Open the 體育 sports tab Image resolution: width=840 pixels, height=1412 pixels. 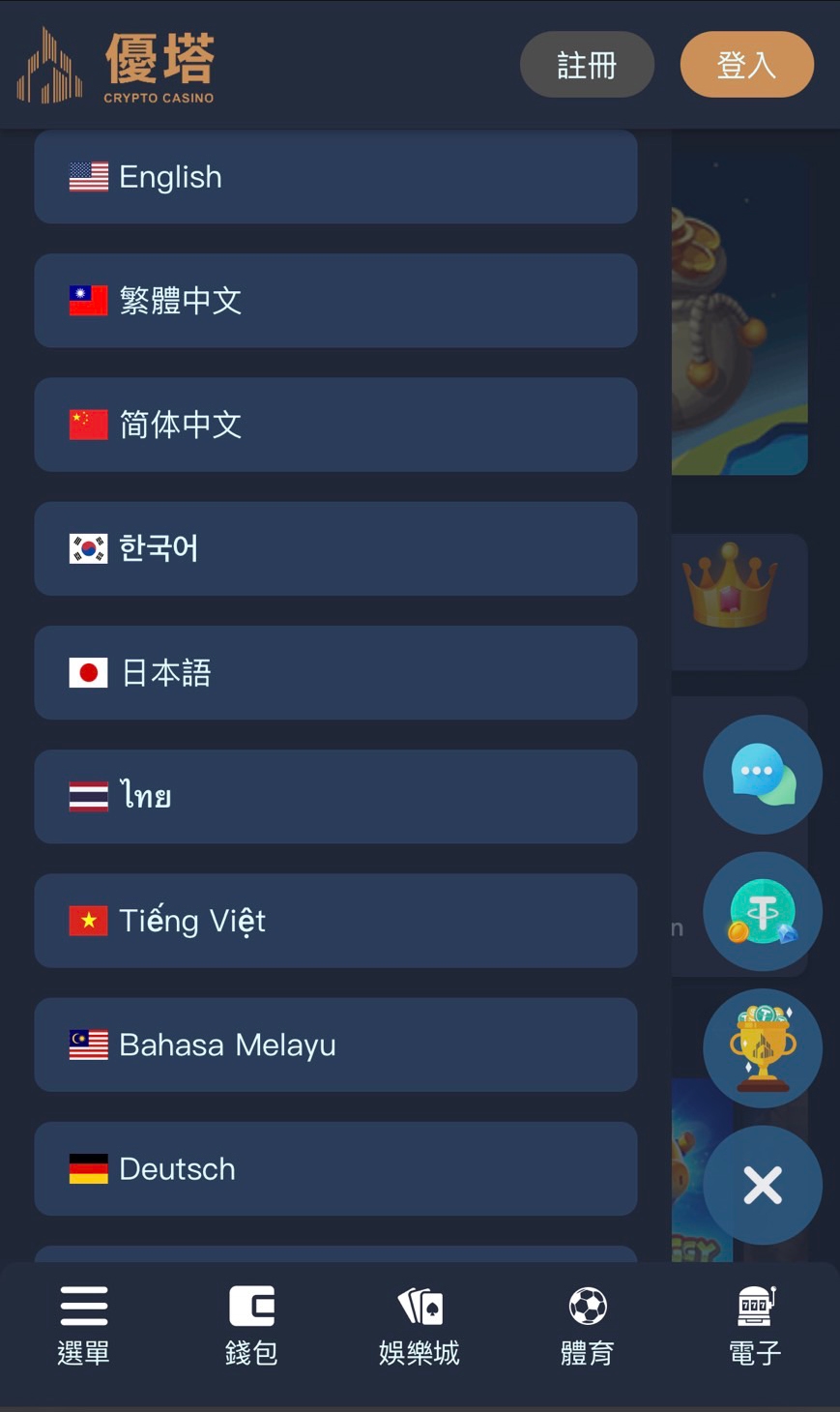click(x=588, y=1325)
